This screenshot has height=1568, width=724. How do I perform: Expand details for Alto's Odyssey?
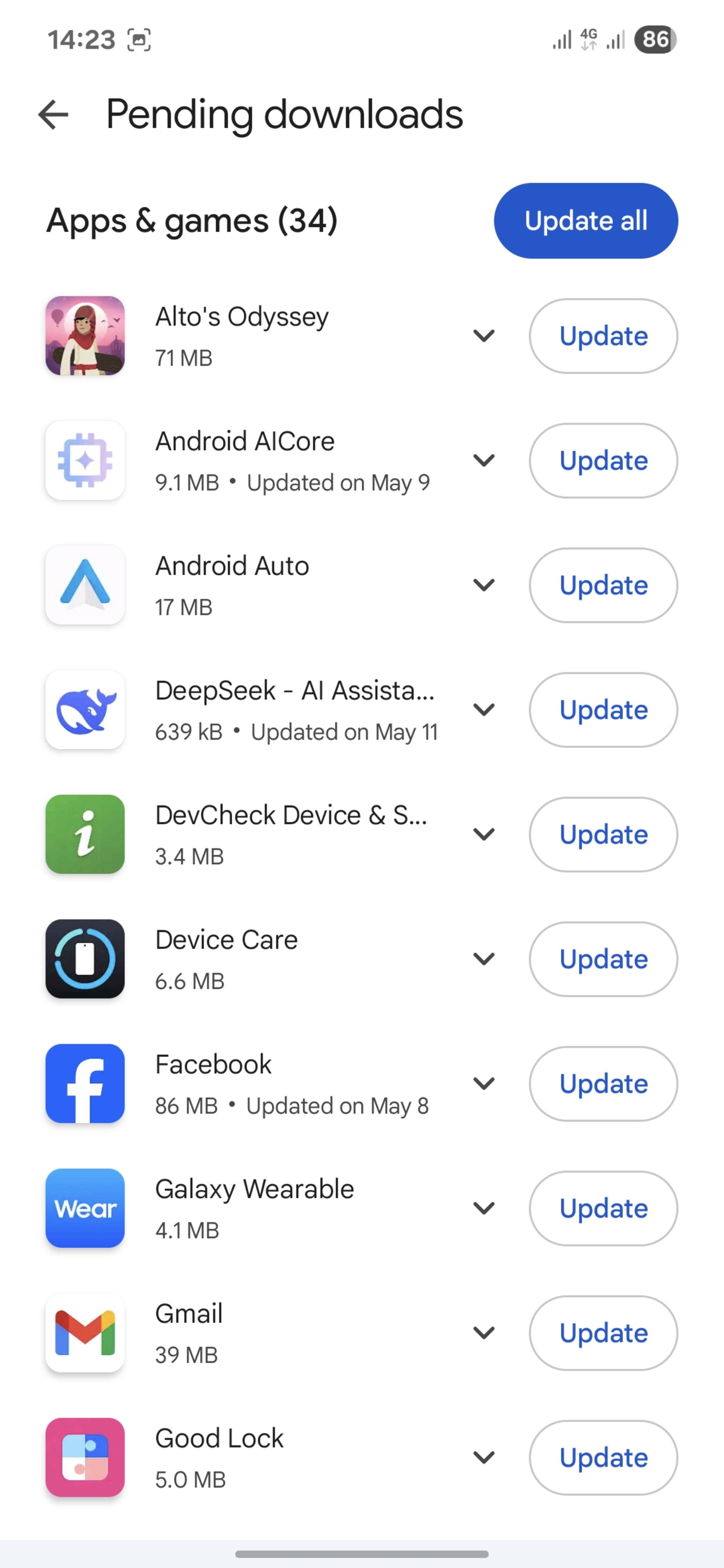click(483, 335)
